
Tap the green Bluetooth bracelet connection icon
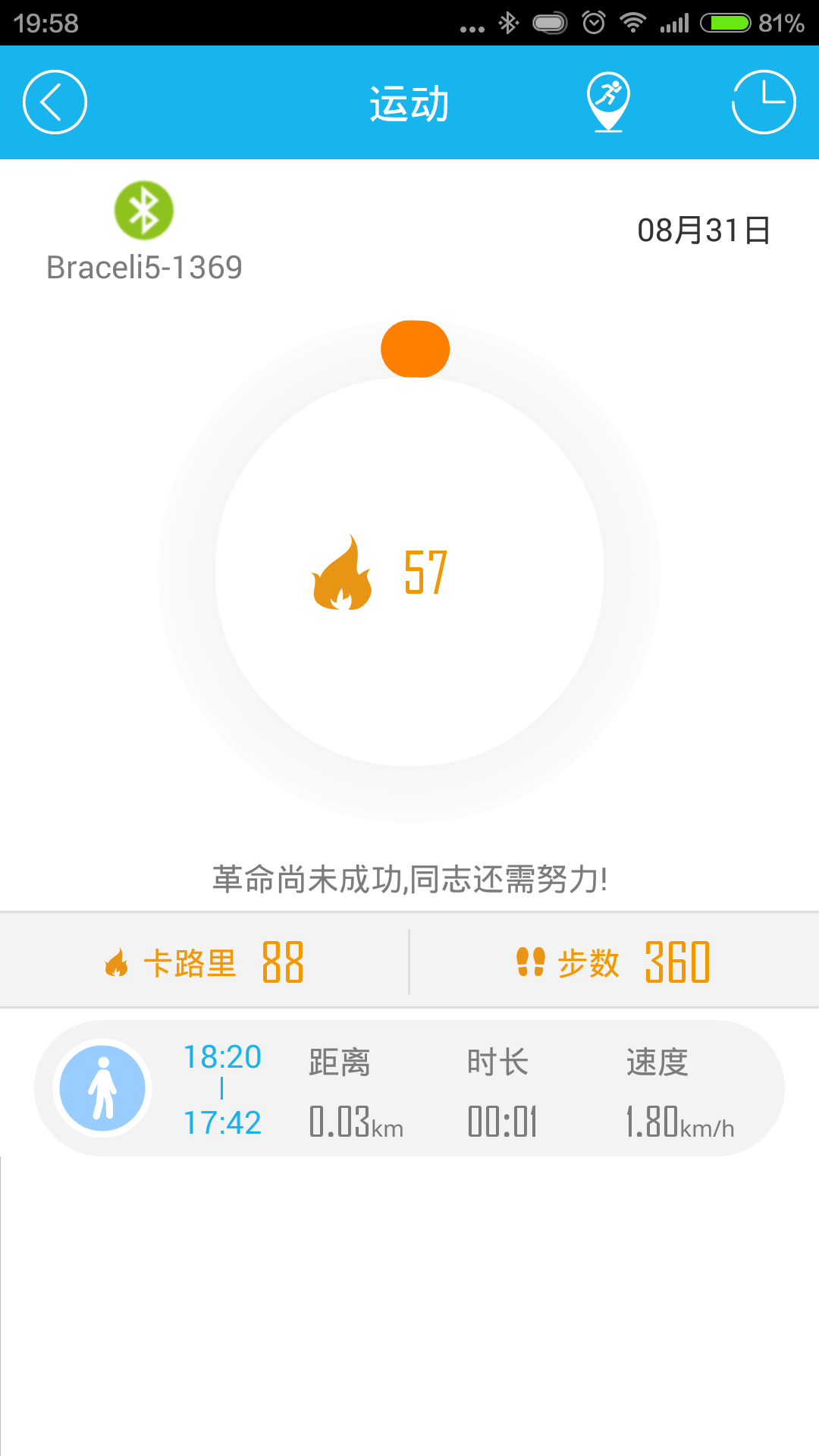pyautogui.click(x=144, y=210)
